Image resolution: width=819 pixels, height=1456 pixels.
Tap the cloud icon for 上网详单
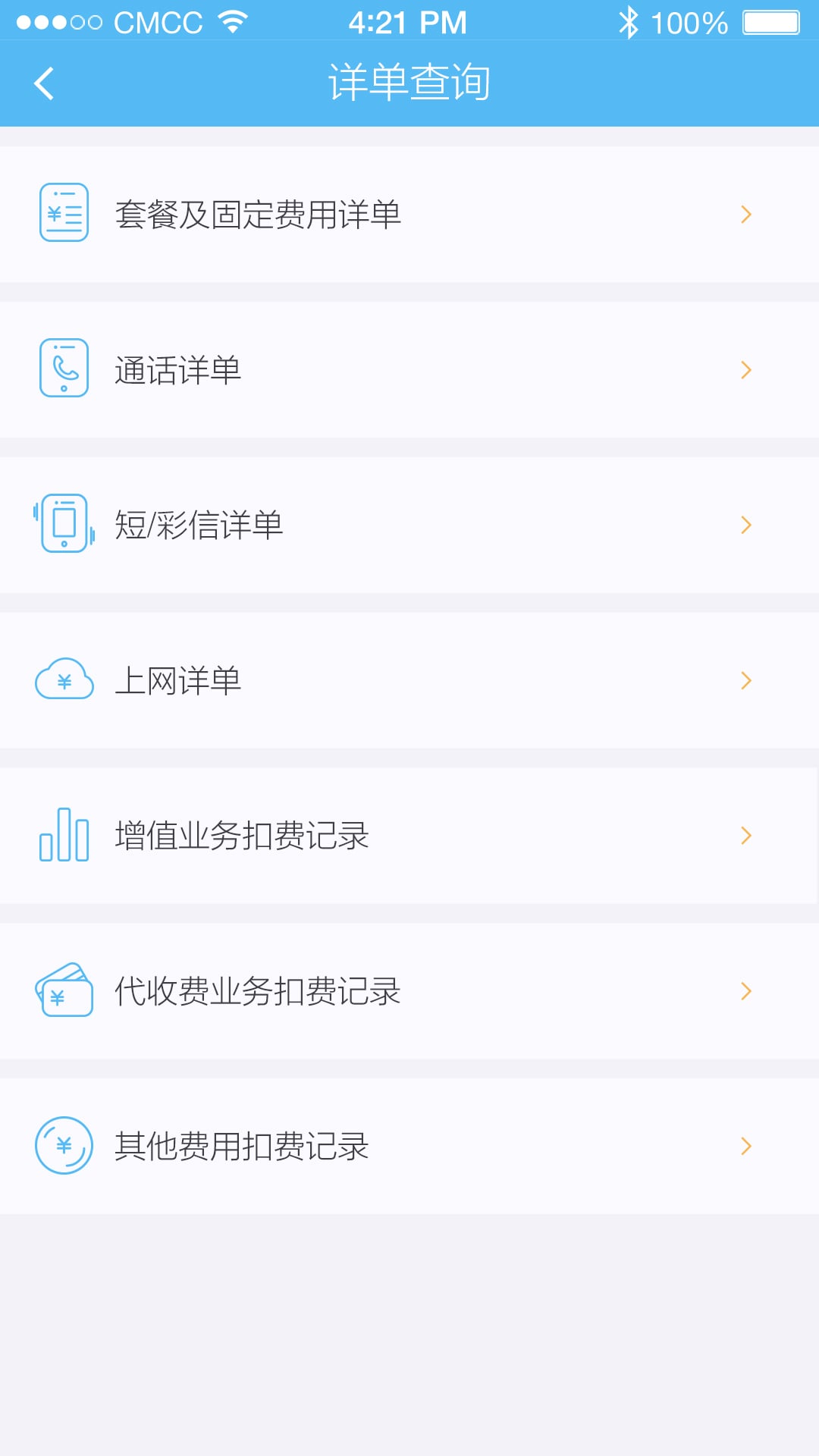(64, 680)
